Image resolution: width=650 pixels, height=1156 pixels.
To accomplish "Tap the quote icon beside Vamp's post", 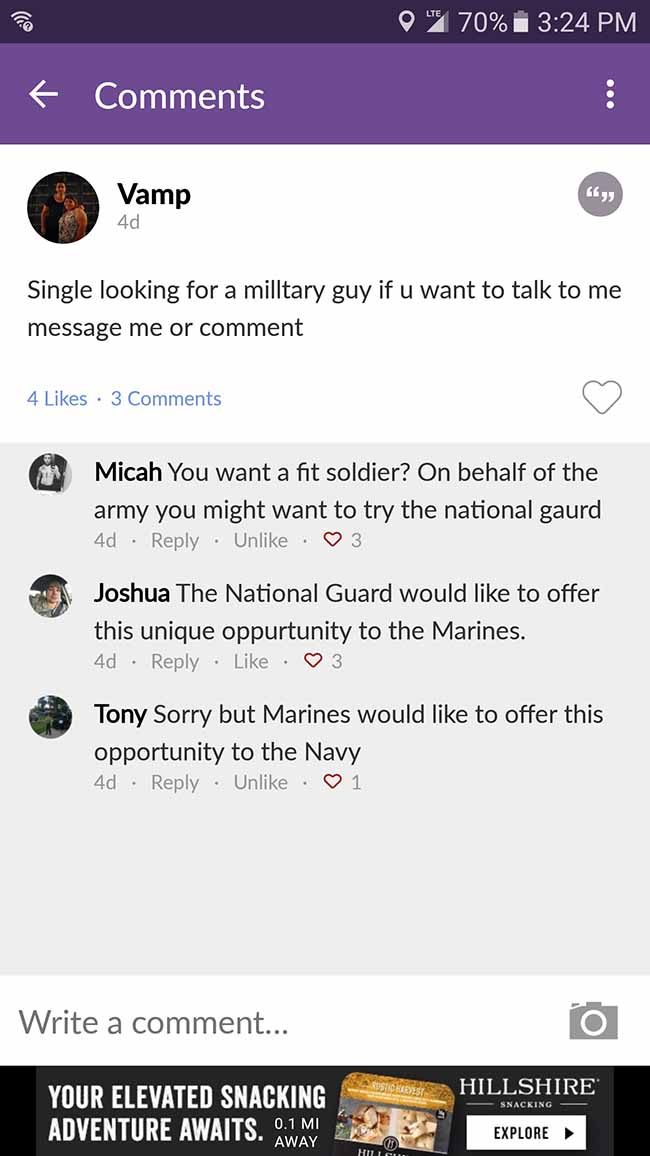I will tap(600, 195).
